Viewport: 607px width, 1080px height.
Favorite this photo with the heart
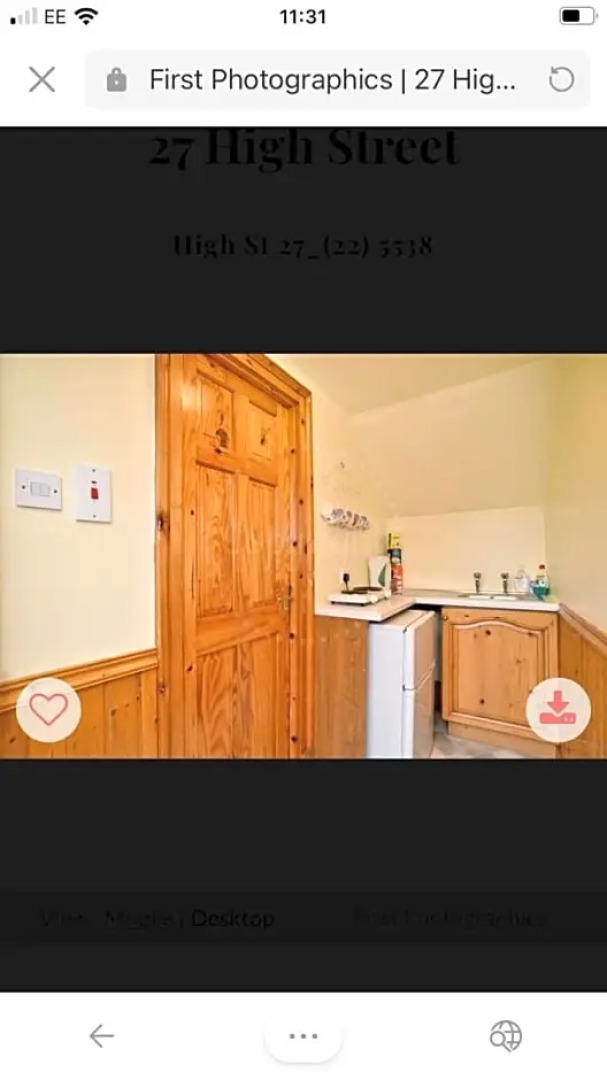(x=48, y=710)
